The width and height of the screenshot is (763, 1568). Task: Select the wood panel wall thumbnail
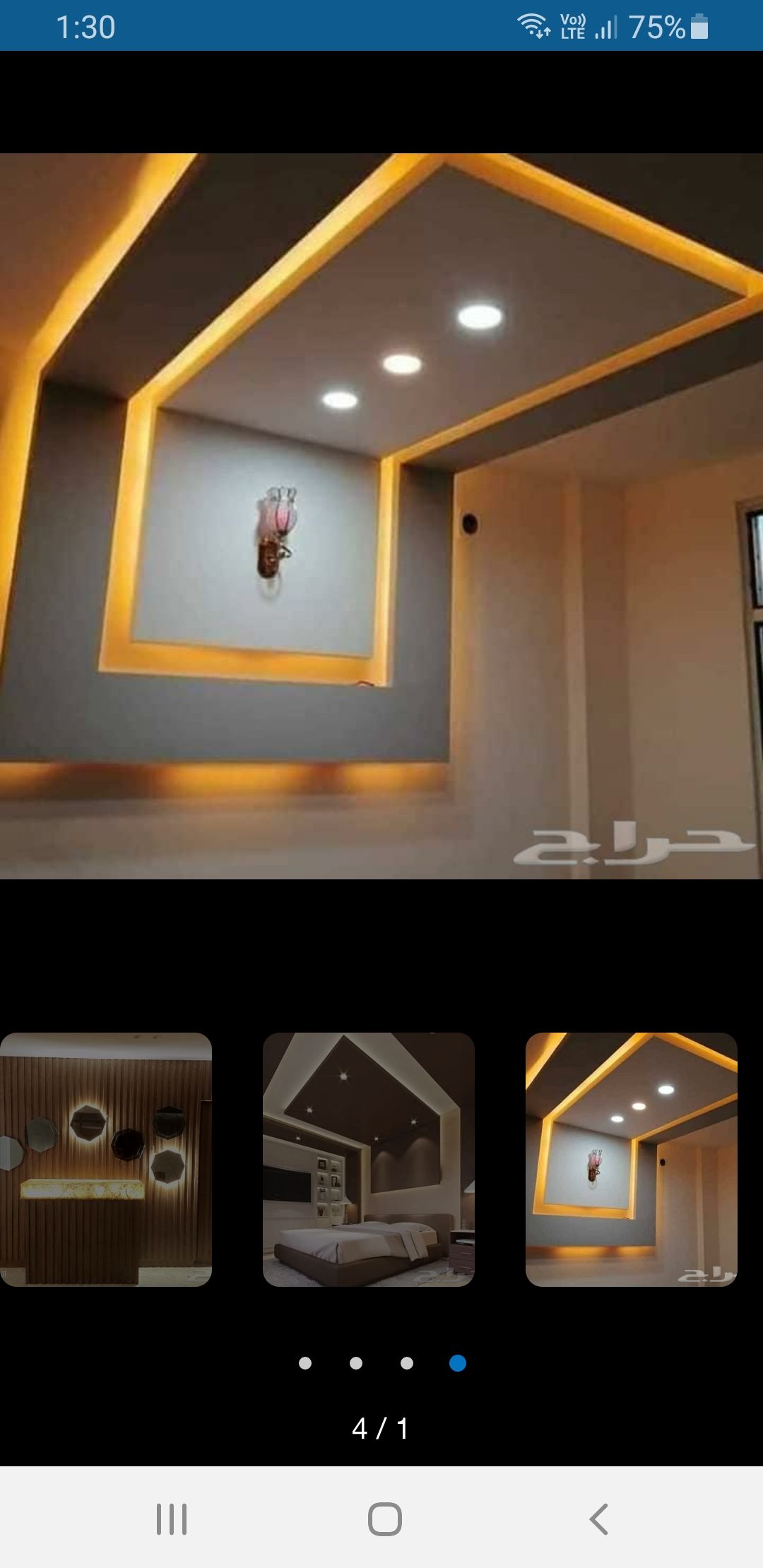pos(106,1159)
